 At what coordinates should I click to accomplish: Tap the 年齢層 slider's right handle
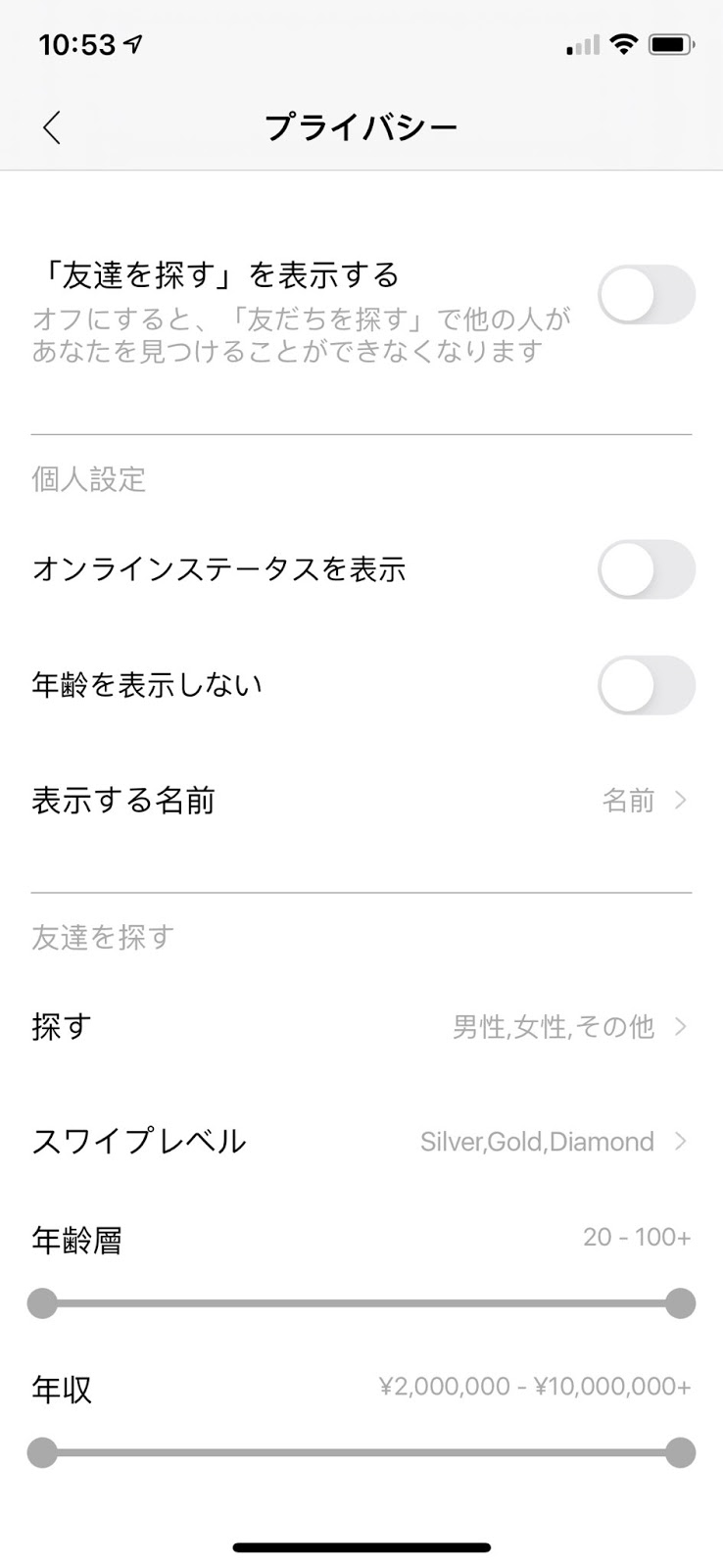coord(680,1303)
